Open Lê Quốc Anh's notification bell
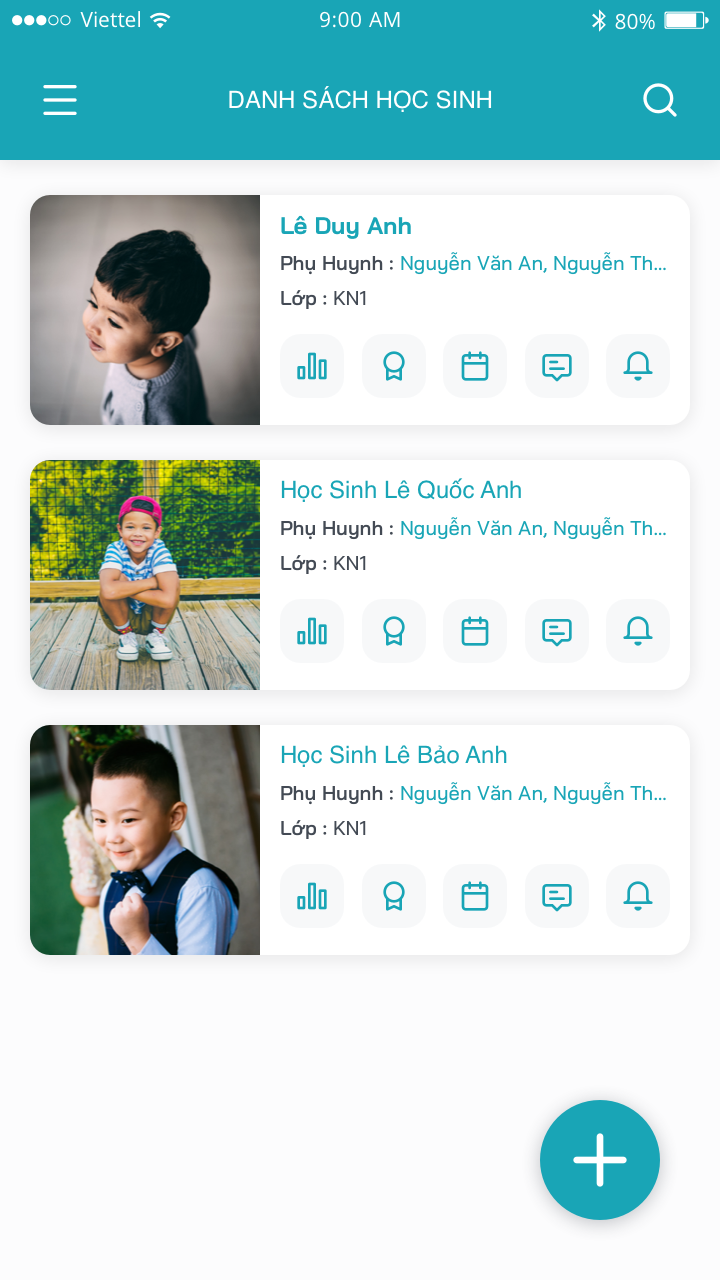The height and width of the screenshot is (1280, 720). click(638, 631)
